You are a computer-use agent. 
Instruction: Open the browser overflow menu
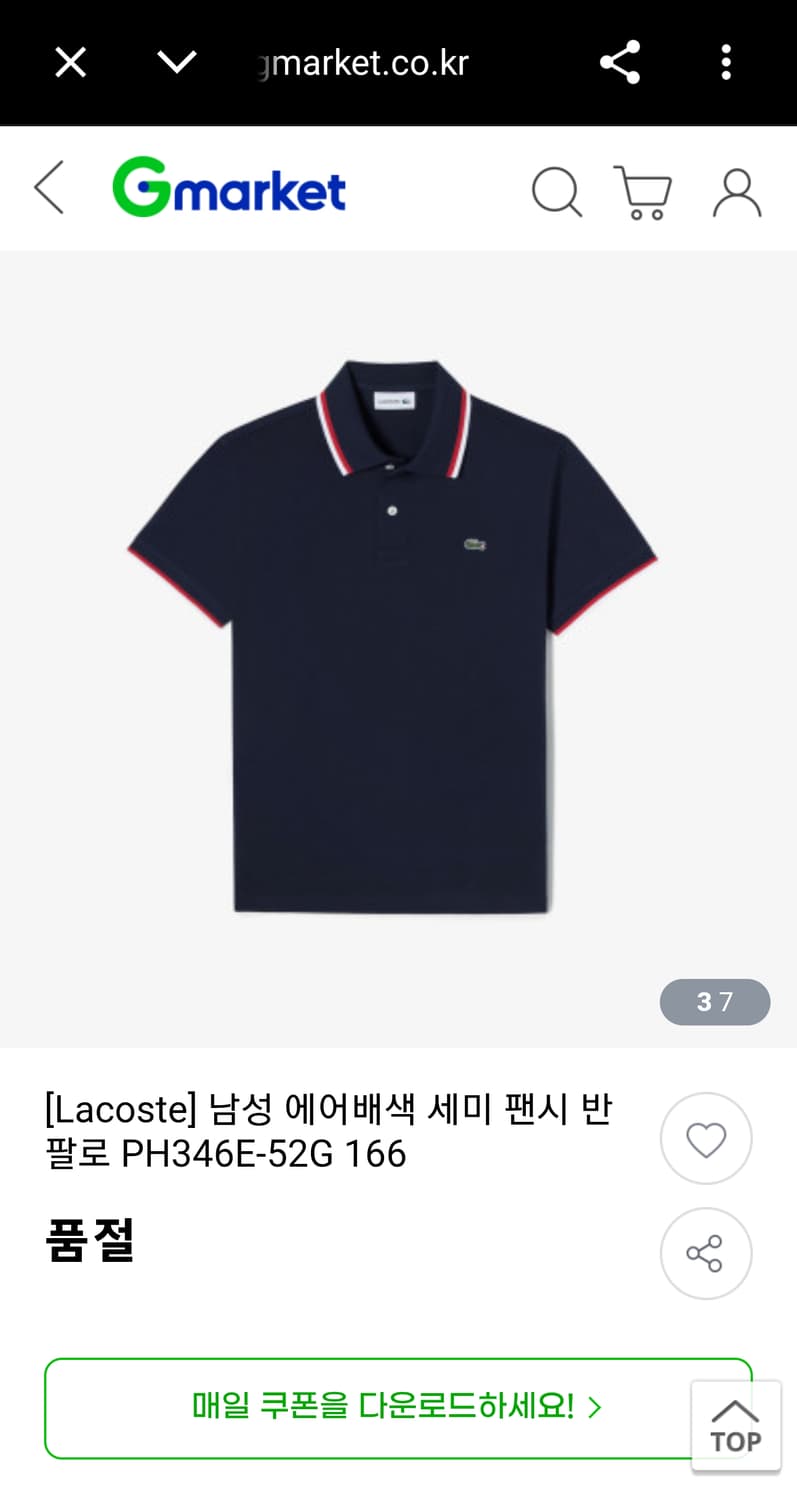[x=726, y=62]
